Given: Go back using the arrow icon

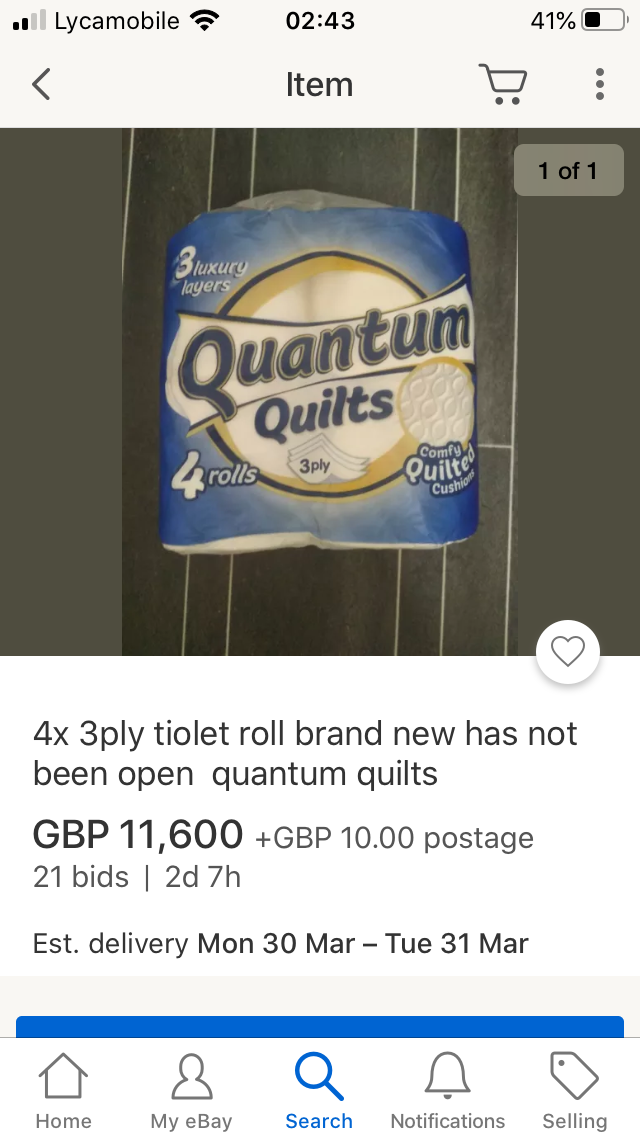Looking at the screenshot, I should [41, 84].
